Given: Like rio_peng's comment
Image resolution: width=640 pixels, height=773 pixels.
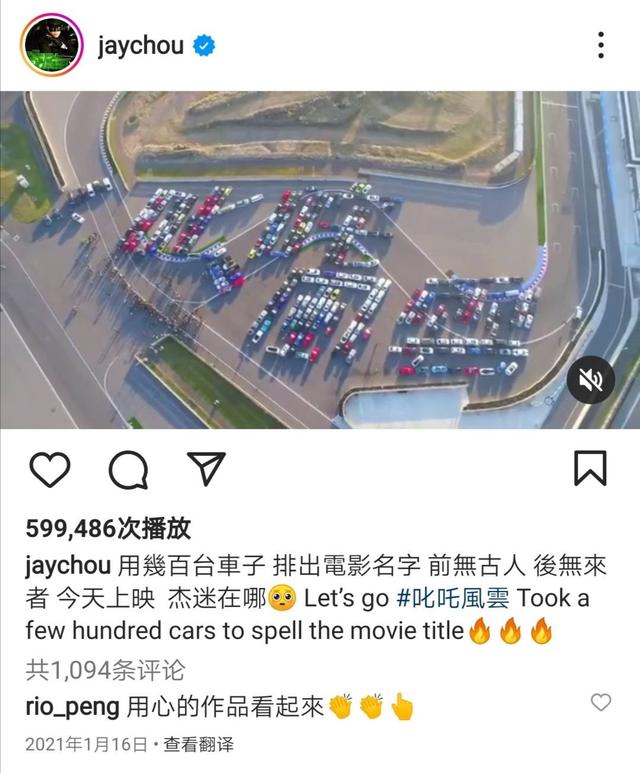Looking at the screenshot, I should [600, 703].
